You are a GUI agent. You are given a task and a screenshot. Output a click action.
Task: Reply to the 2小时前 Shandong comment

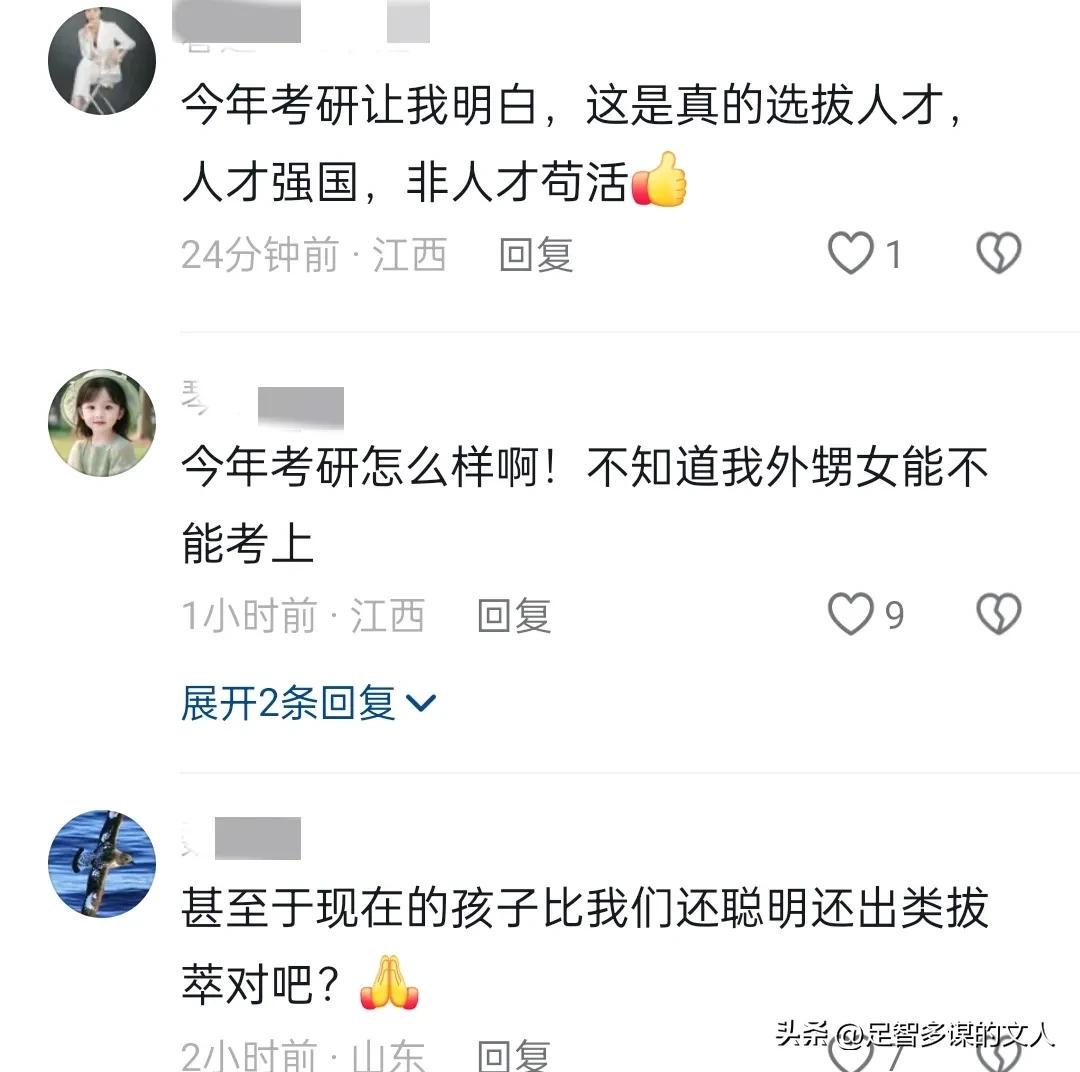pos(514,1055)
